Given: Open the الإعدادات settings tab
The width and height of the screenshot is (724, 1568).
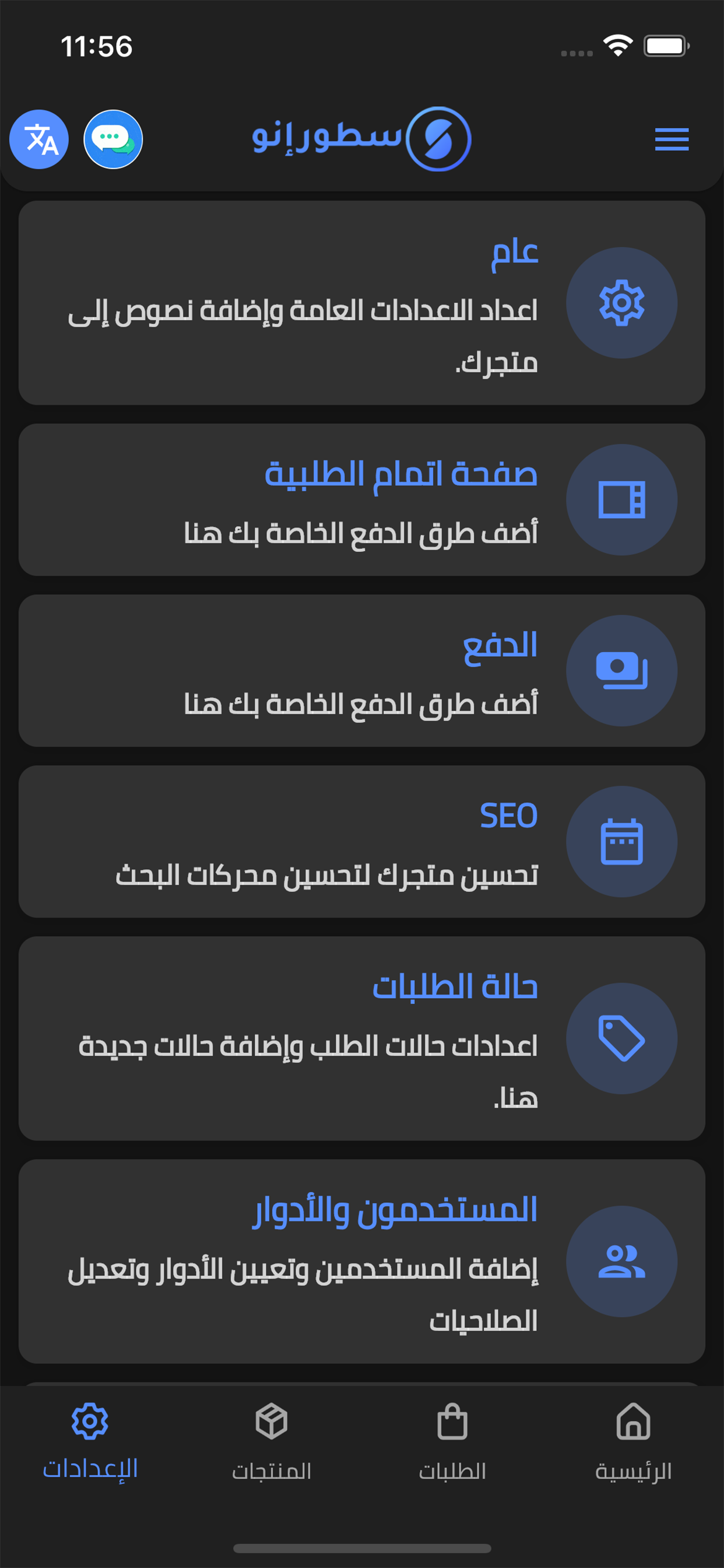Looking at the screenshot, I should click(90, 1443).
